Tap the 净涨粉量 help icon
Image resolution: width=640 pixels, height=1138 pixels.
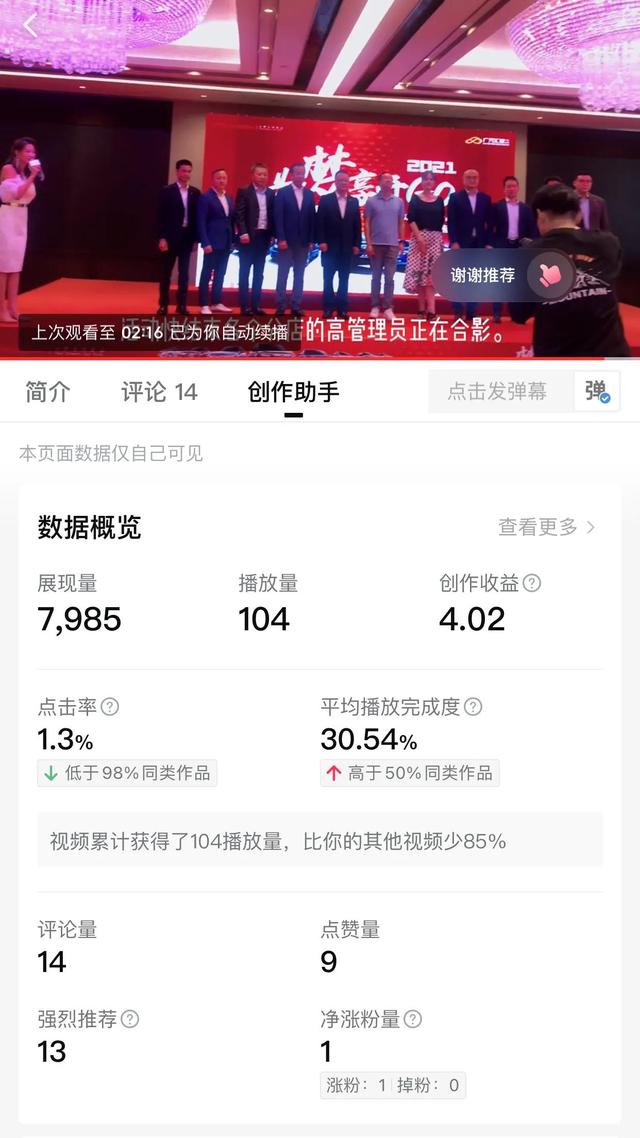412,1019
